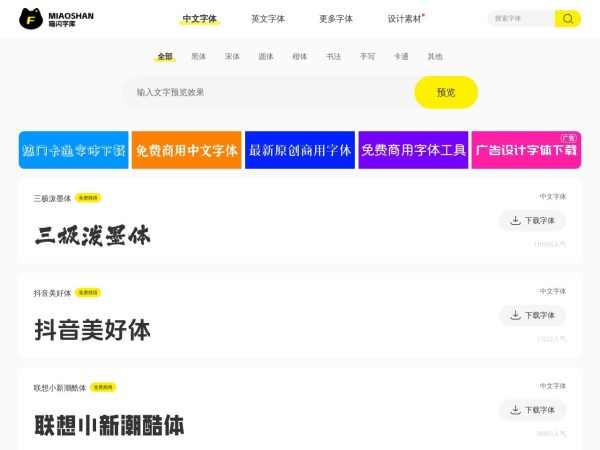Download the 三极泼墨体 font

point(533,220)
